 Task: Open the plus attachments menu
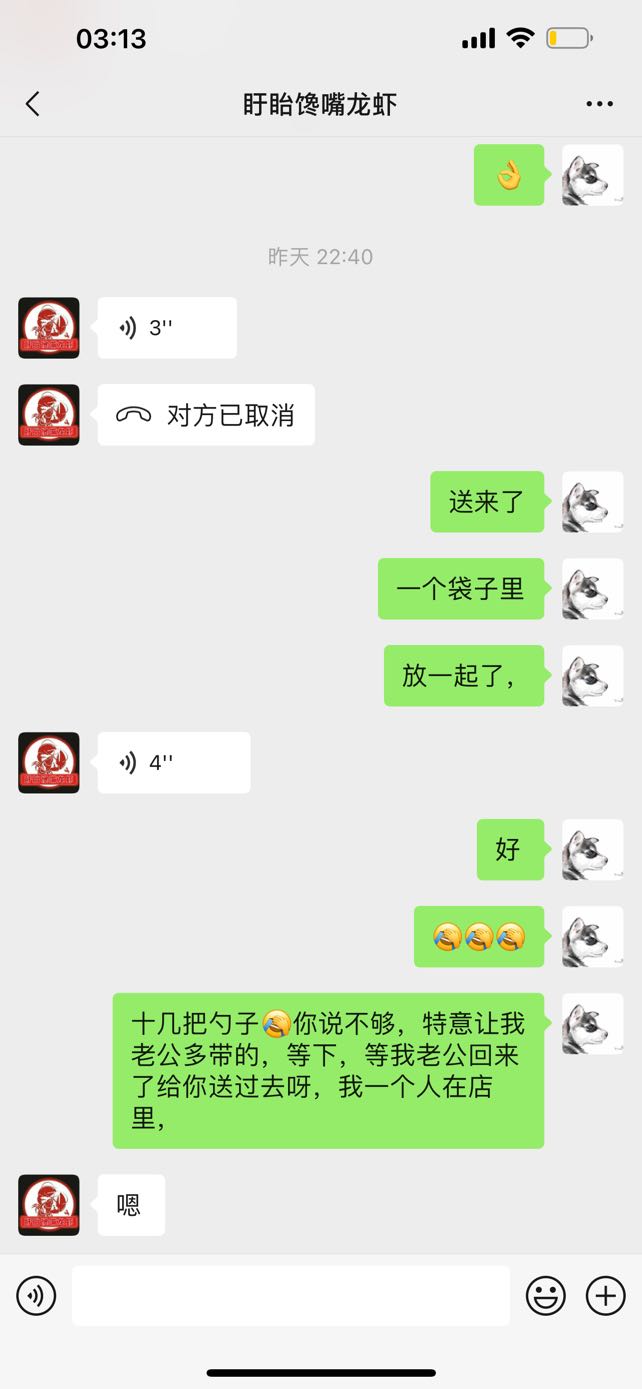[x=605, y=1296]
